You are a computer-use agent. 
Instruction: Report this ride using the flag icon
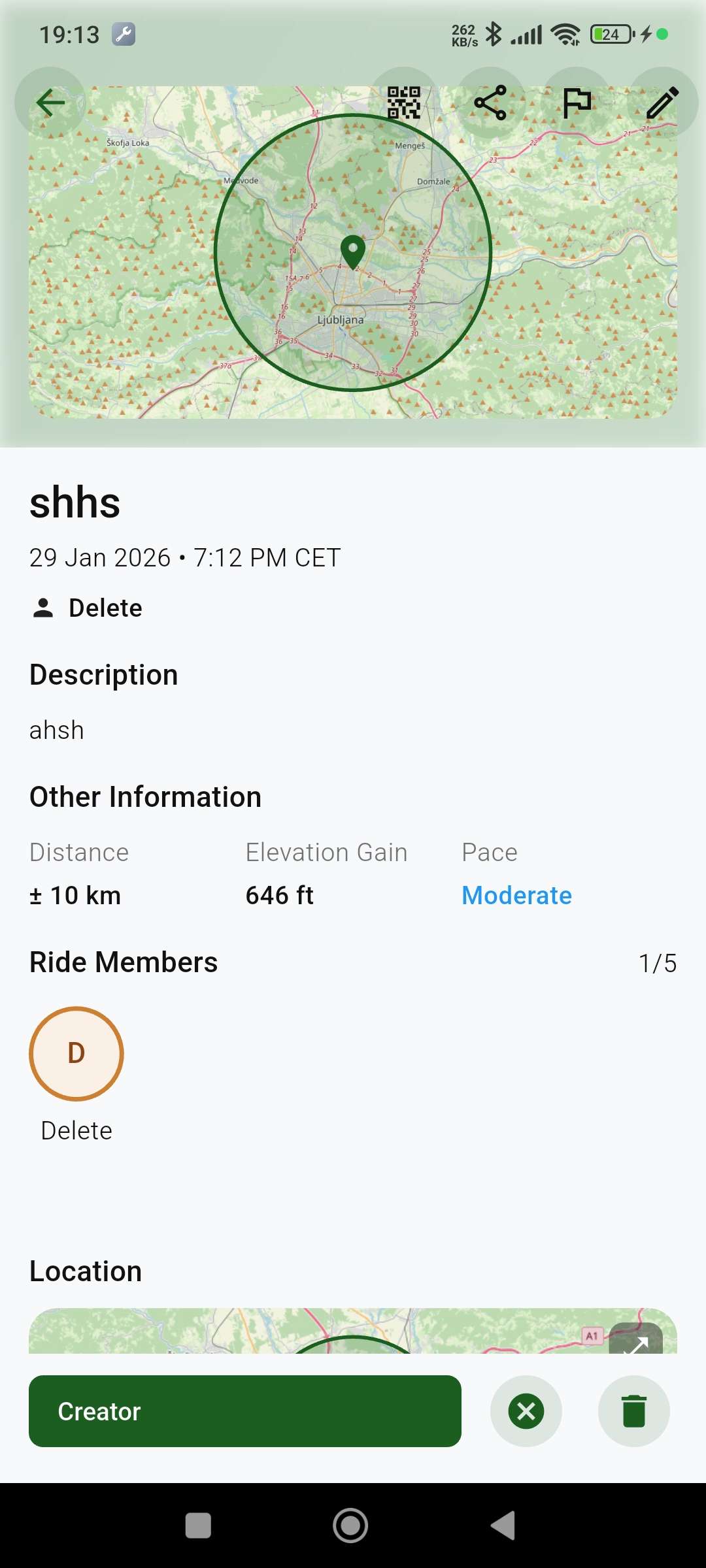(577, 103)
